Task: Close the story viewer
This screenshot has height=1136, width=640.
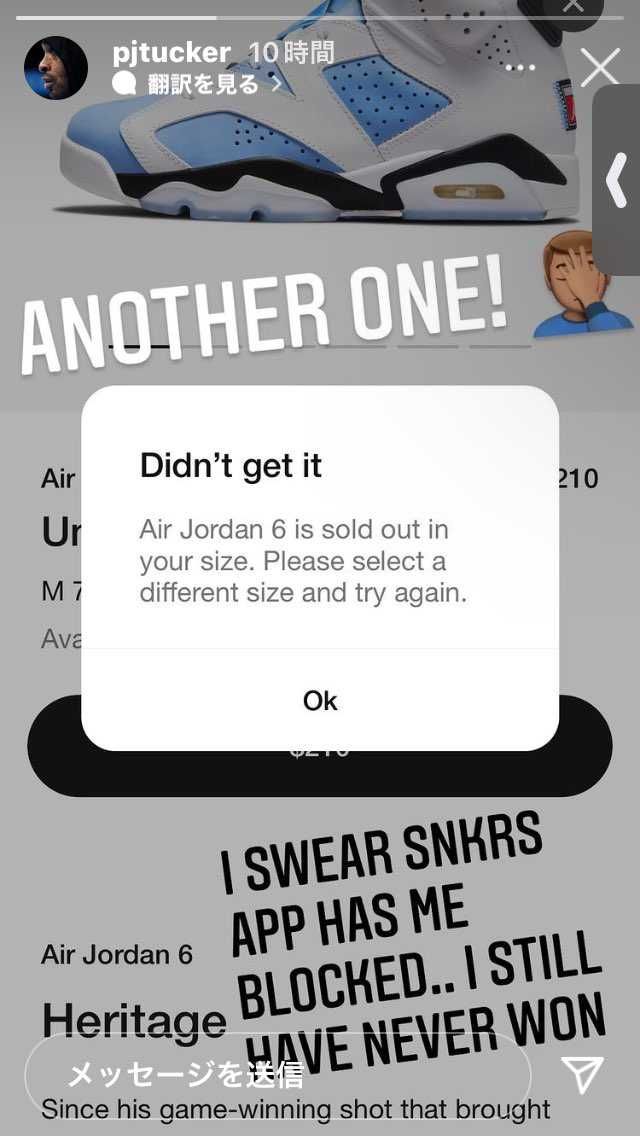Action: pyautogui.click(x=600, y=68)
